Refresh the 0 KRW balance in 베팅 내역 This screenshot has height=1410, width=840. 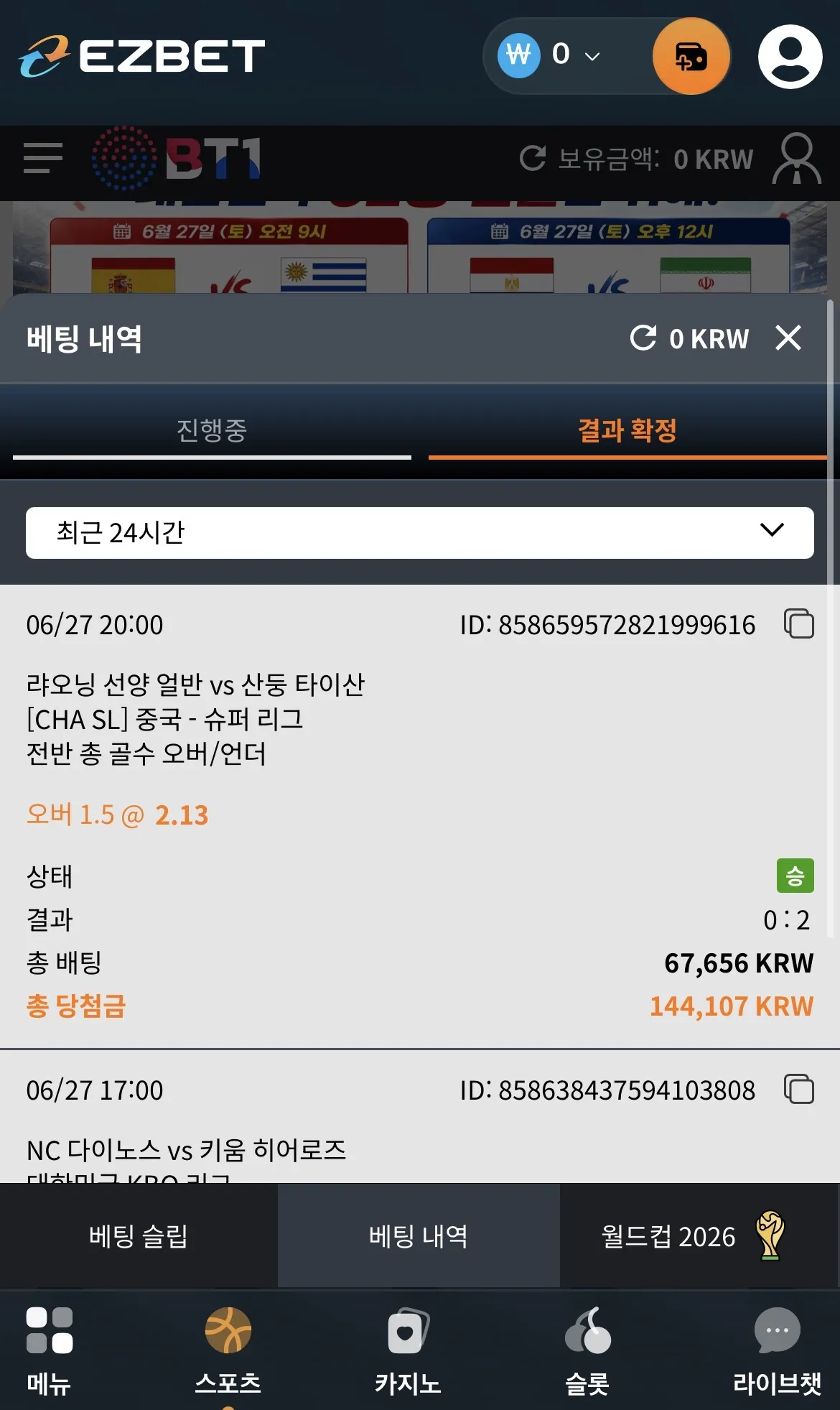643,338
